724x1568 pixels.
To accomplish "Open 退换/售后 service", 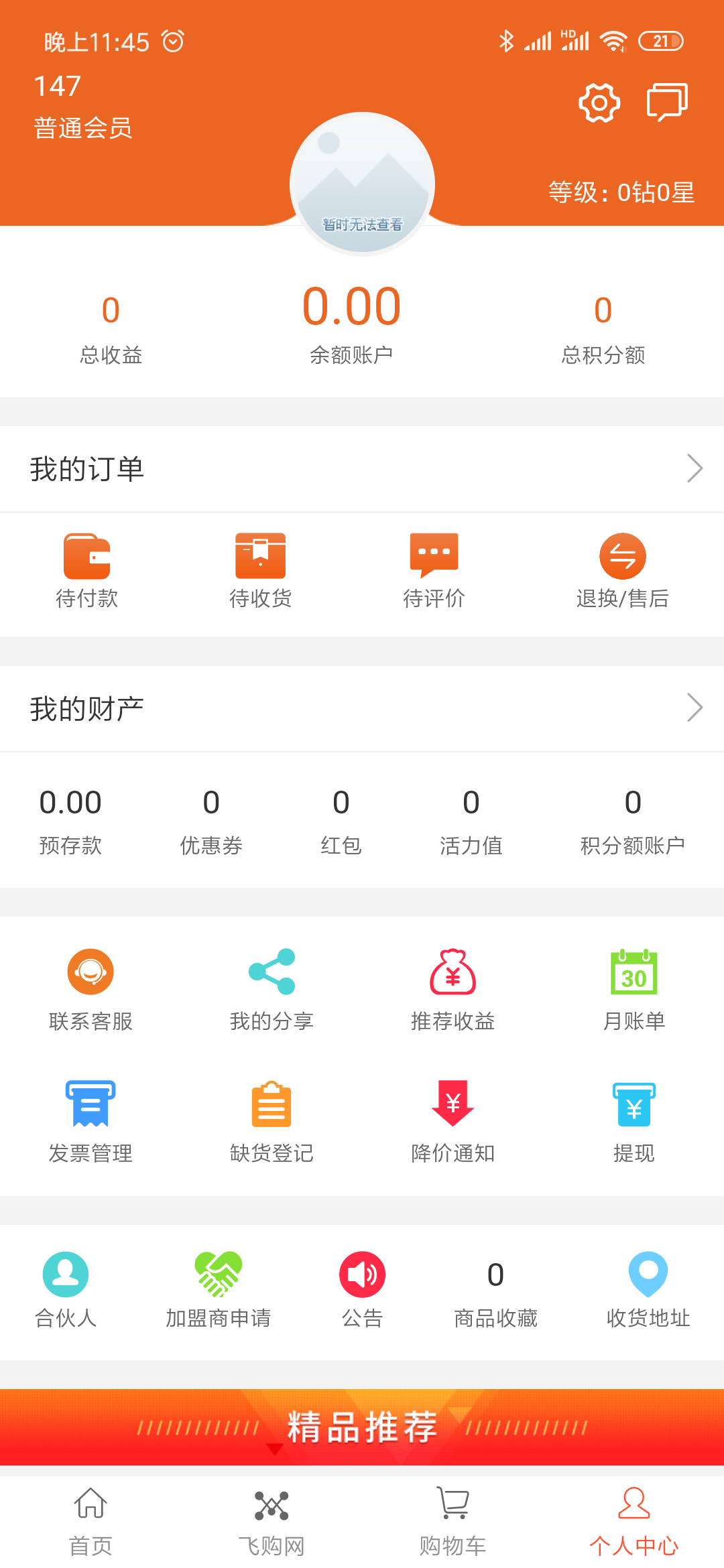I will [x=622, y=571].
